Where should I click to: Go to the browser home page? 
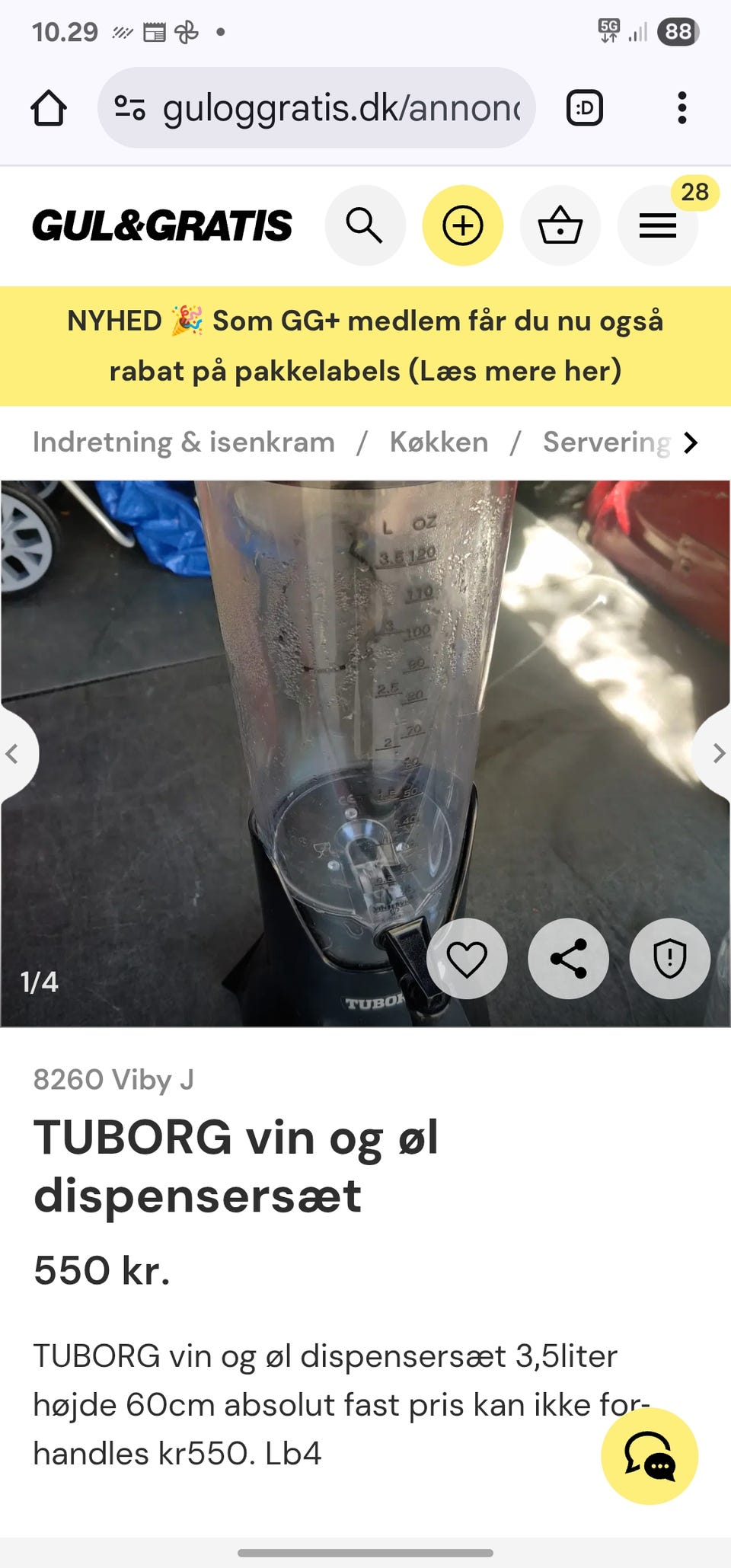click(x=49, y=108)
